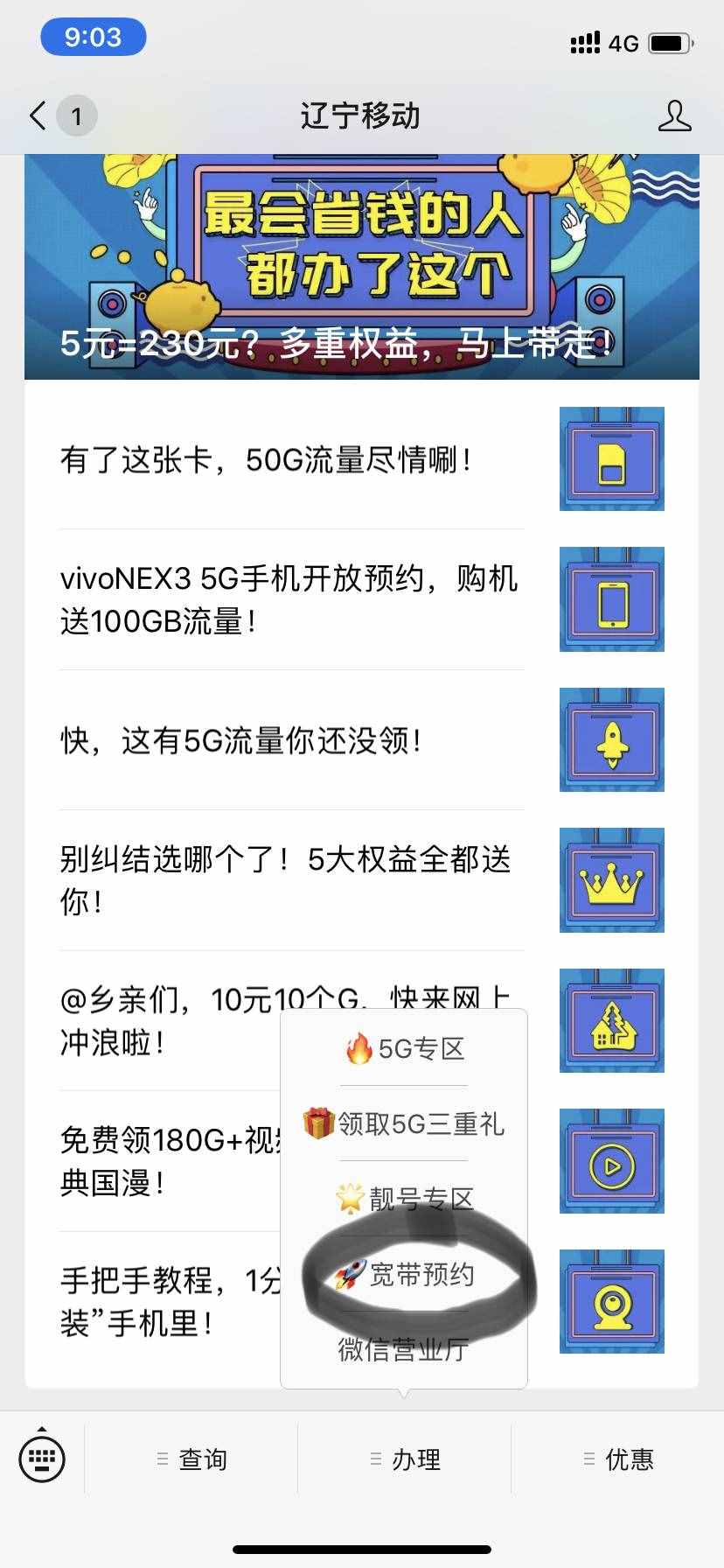The height and width of the screenshot is (1568, 724).
Task: Select 宽带预约 in the popup menu
Action: 404,1275
